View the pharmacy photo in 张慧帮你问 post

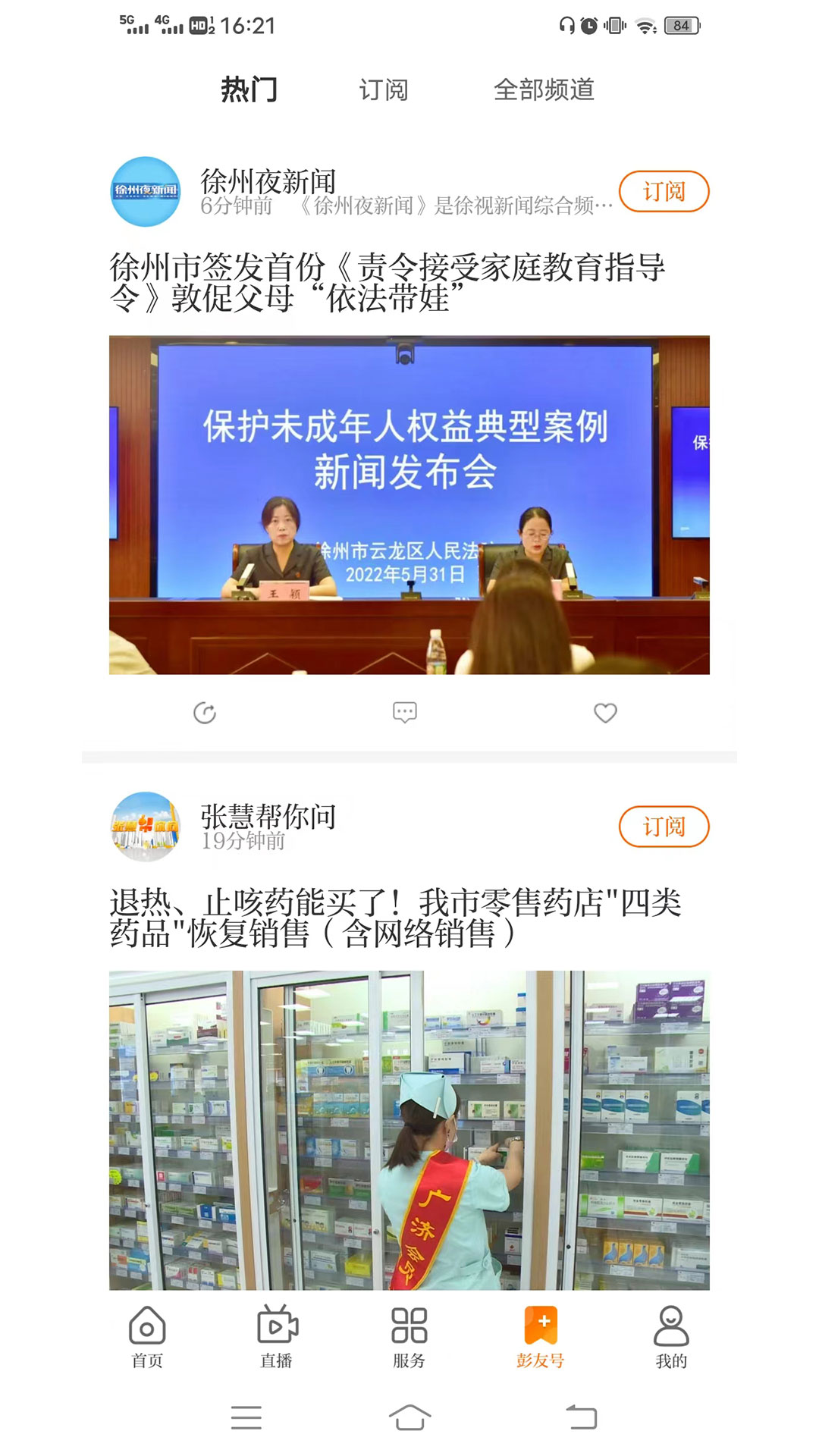(x=409, y=1130)
